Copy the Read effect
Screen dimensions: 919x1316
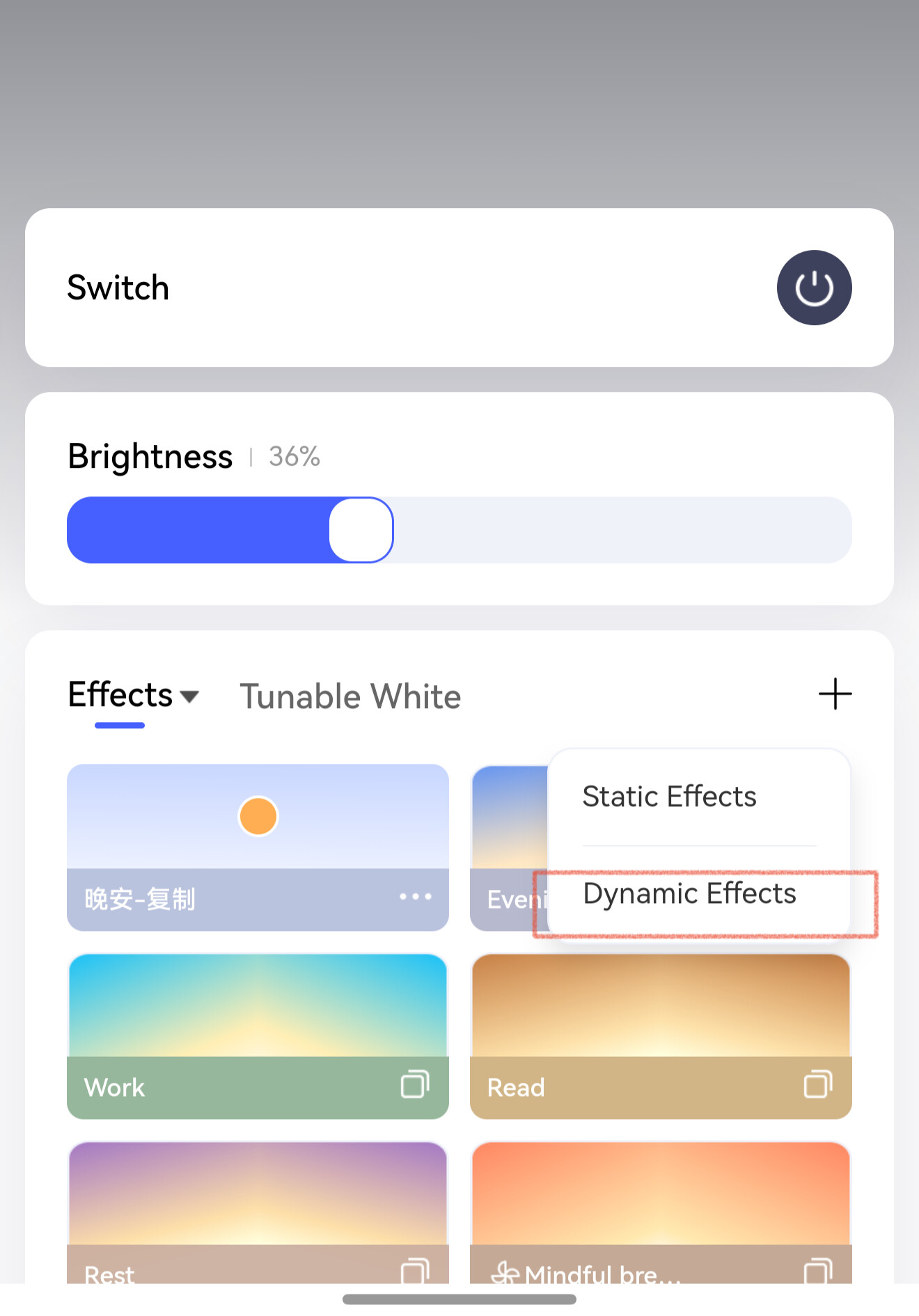pos(818,1085)
